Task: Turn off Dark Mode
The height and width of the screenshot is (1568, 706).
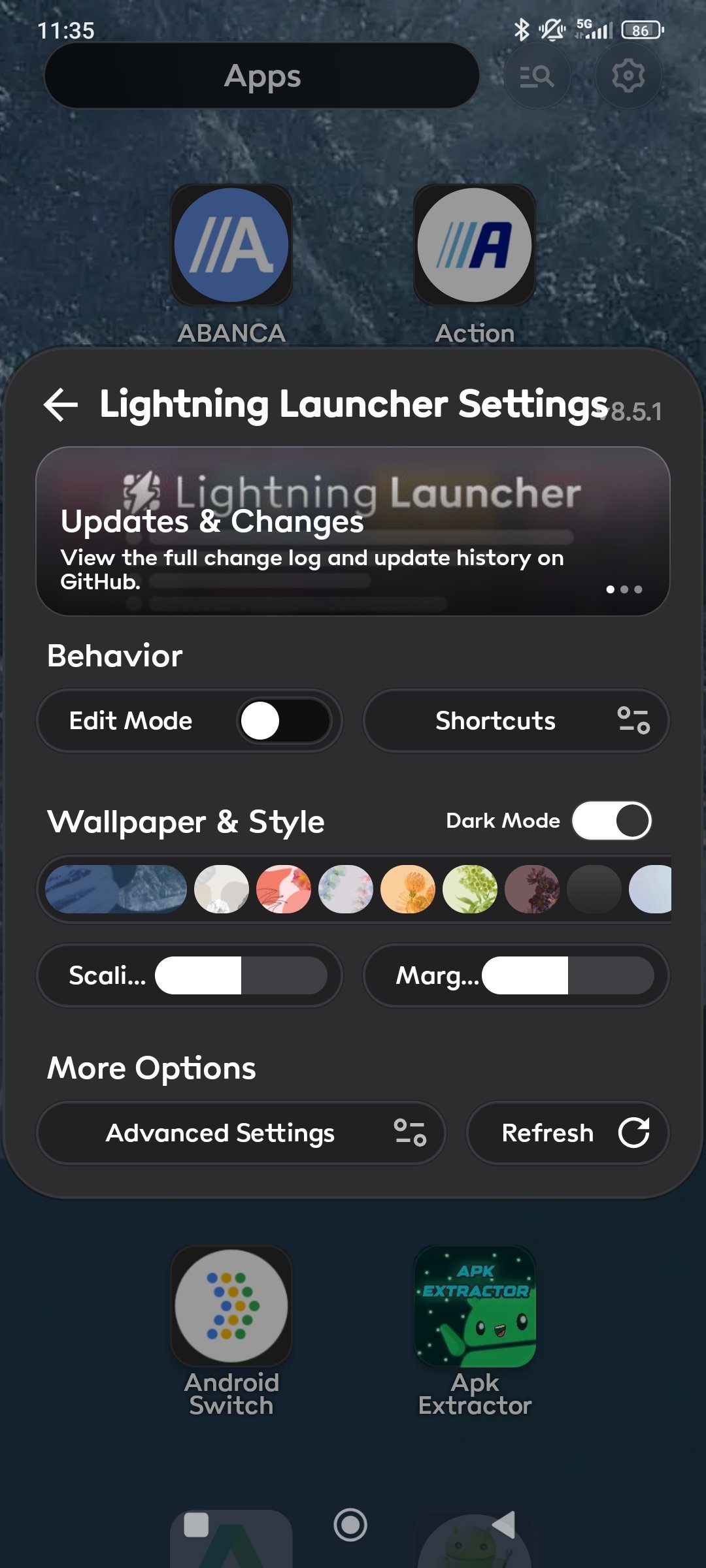Action: coord(611,821)
